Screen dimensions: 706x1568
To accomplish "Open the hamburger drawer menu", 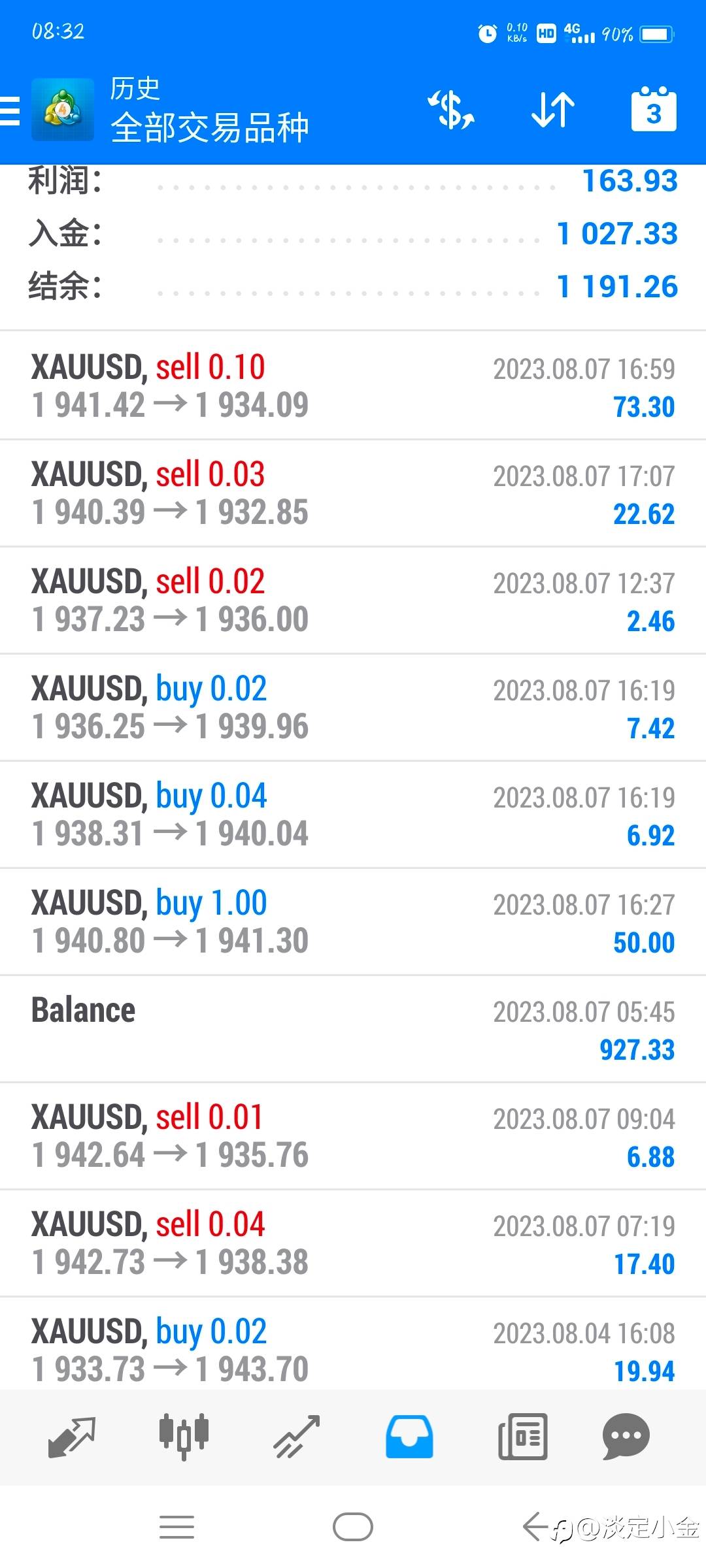I will (10, 110).
